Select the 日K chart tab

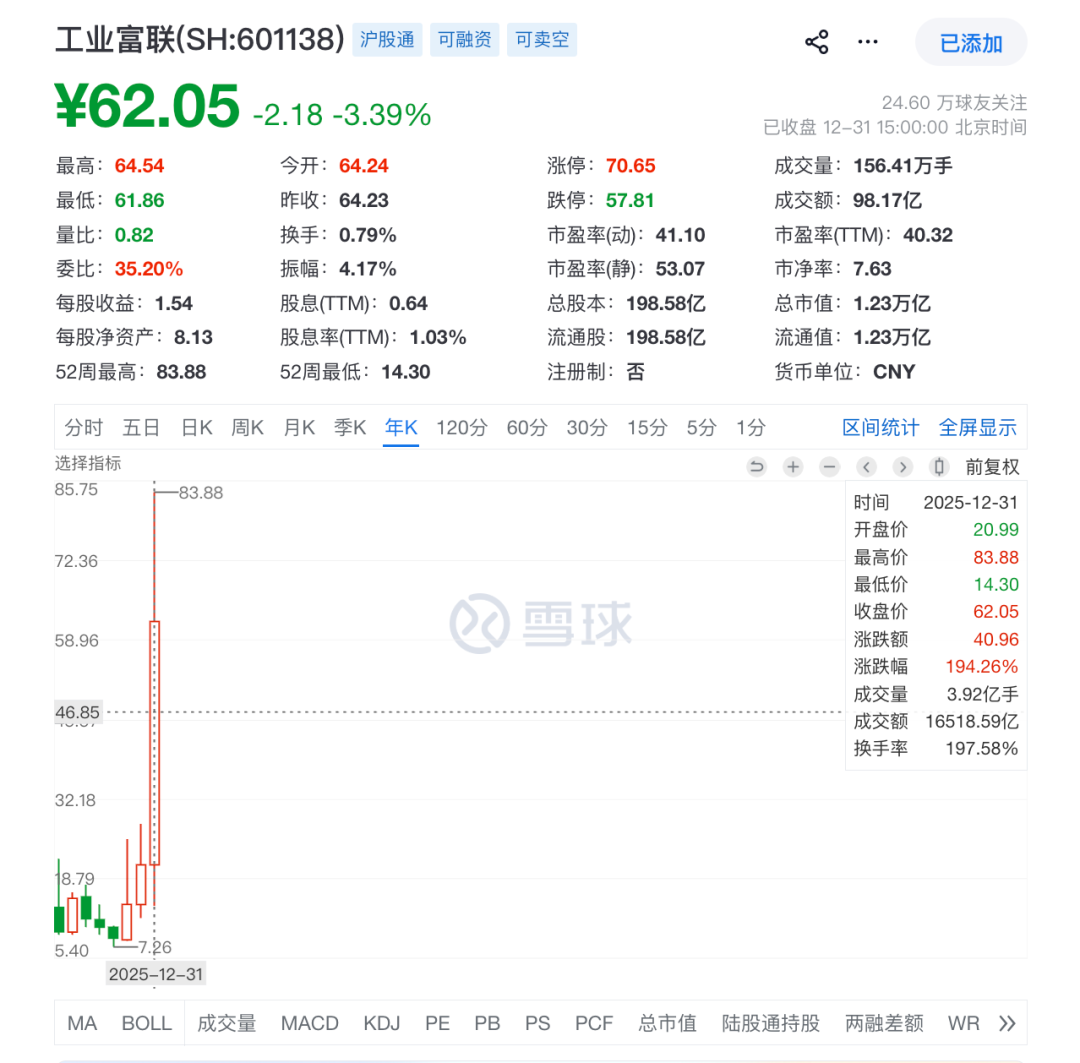[x=197, y=428]
